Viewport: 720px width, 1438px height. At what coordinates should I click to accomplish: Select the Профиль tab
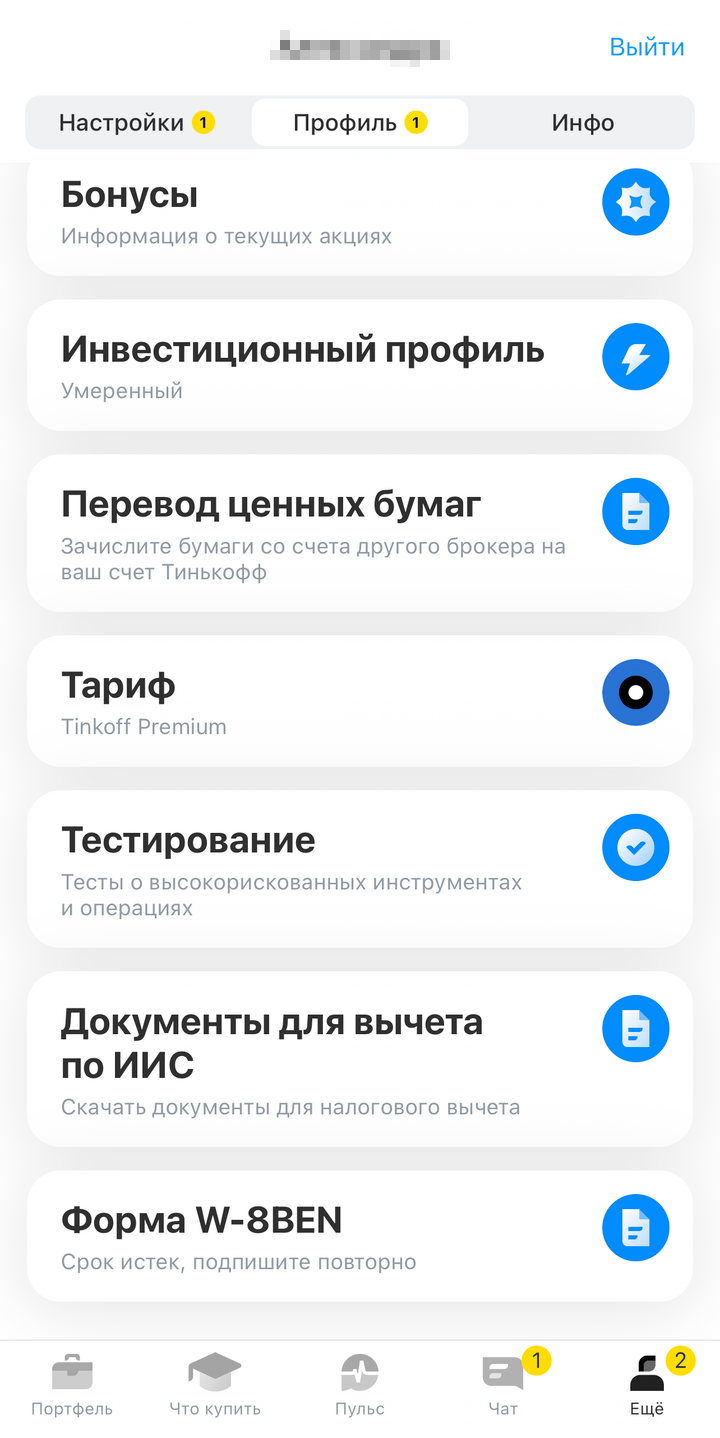(360, 123)
